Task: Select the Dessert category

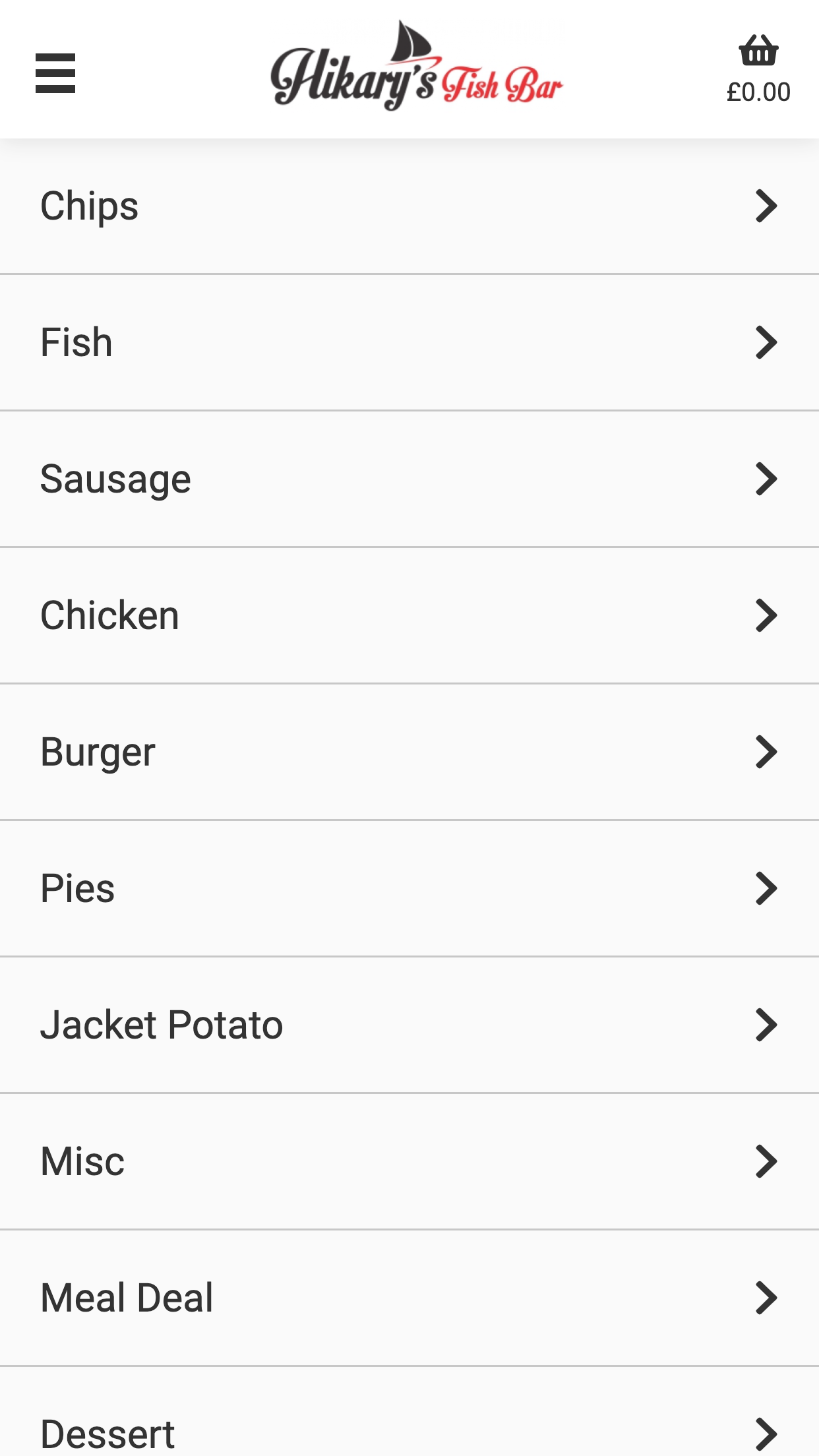Action: [409, 1412]
